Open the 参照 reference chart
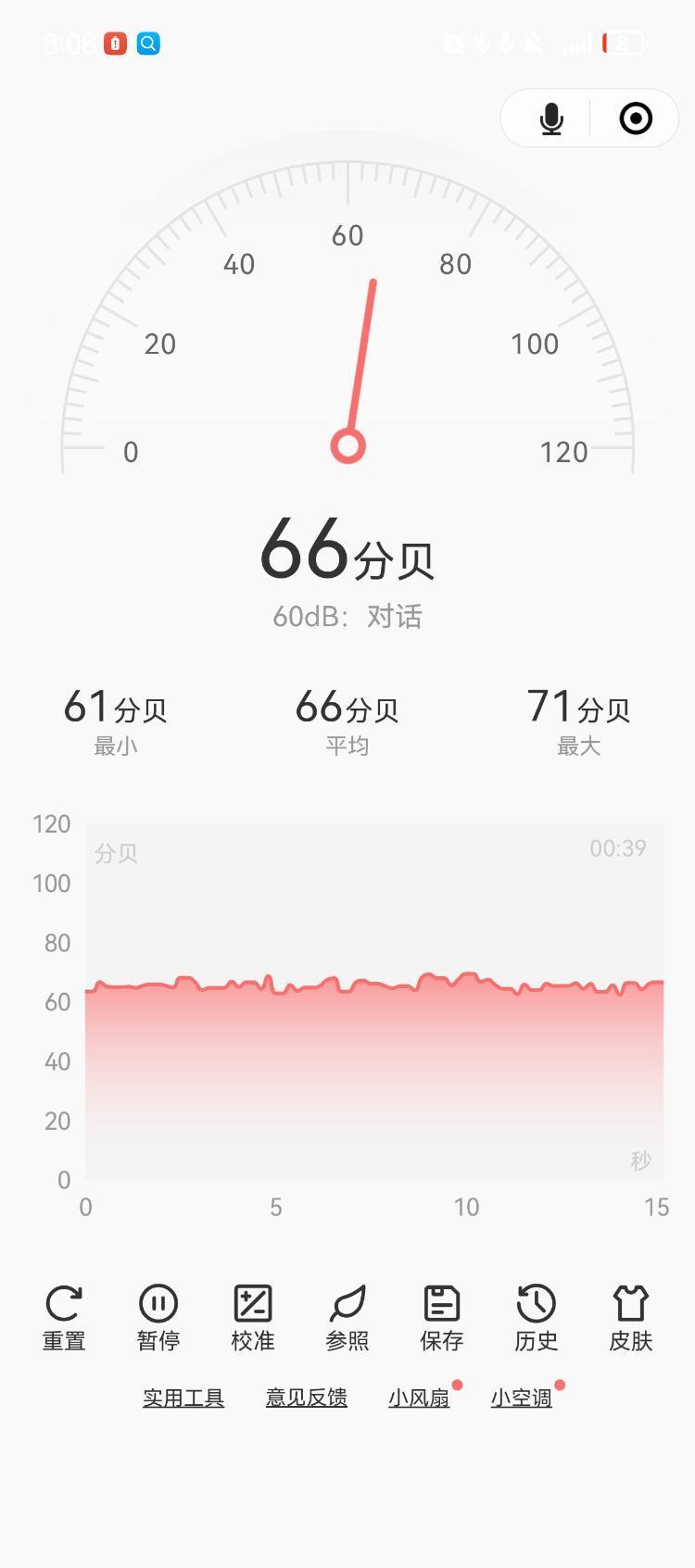Viewport: 695px width, 1568px height. (347, 1317)
